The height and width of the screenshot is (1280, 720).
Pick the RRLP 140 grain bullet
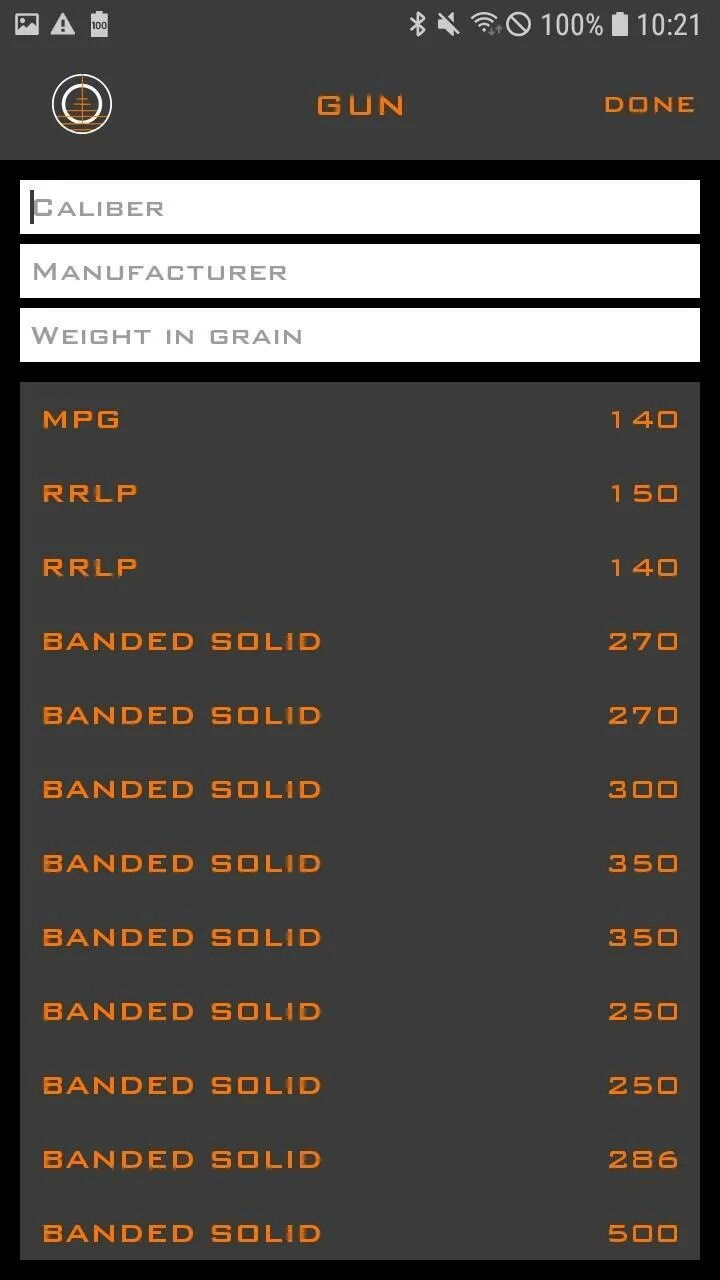point(360,567)
